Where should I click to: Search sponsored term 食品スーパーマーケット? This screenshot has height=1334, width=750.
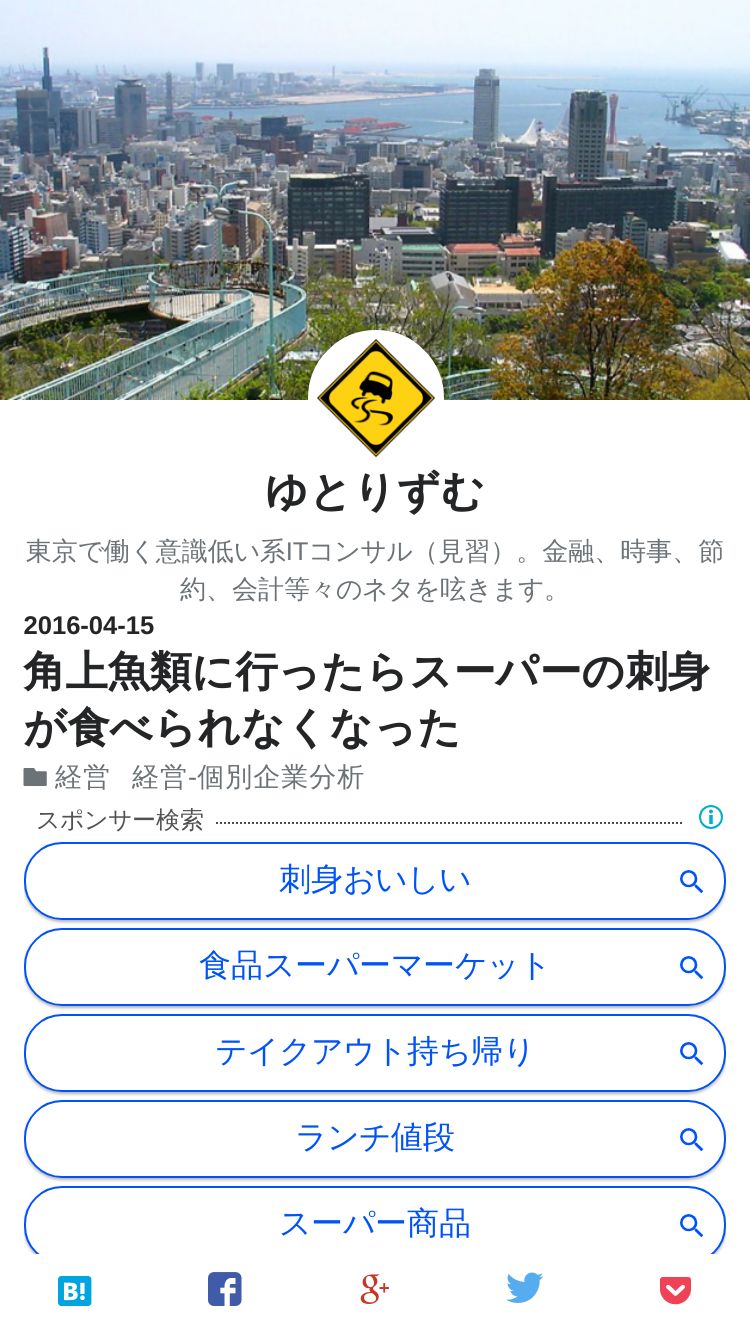point(375,967)
